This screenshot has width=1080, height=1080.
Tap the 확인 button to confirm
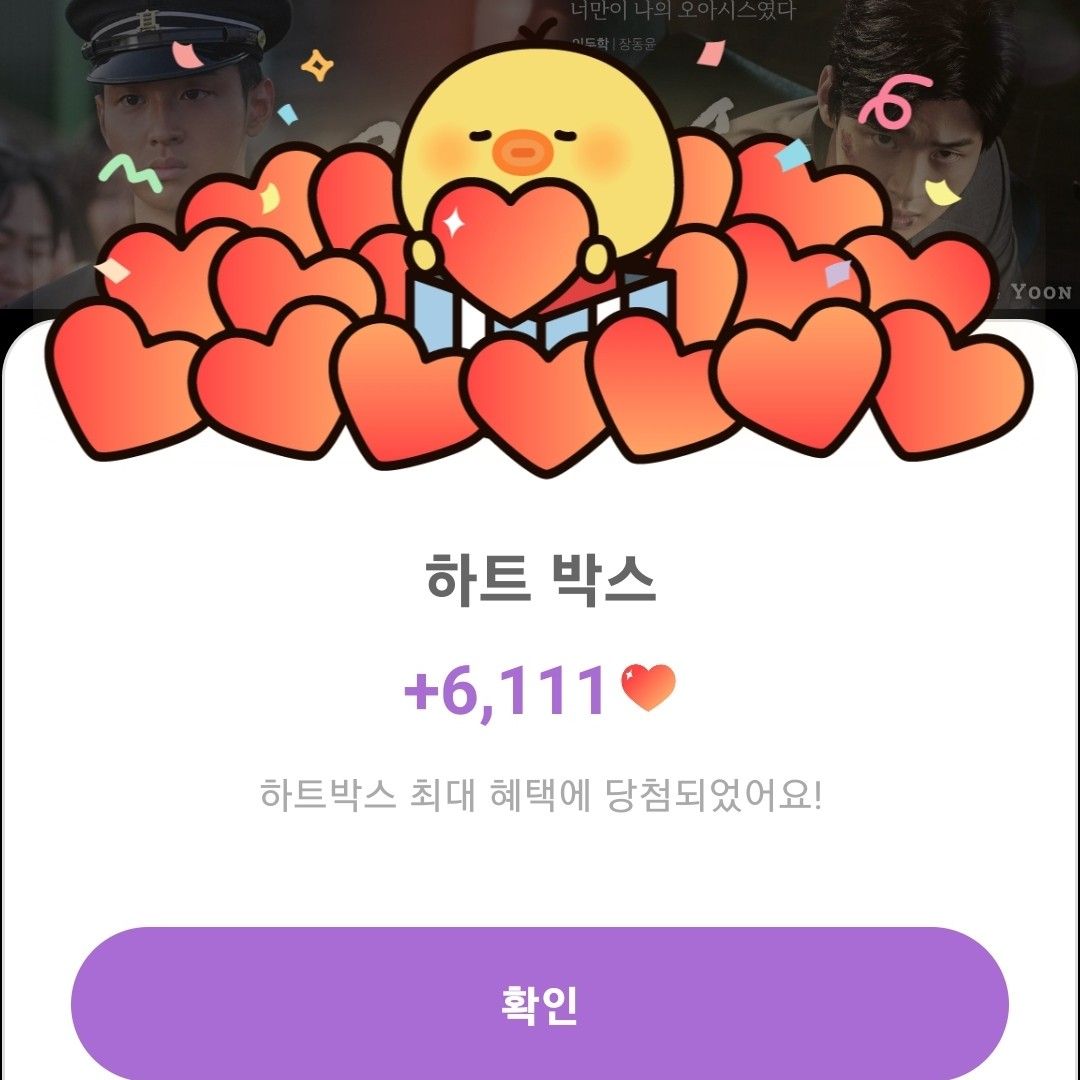pyautogui.click(x=540, y=1004)
